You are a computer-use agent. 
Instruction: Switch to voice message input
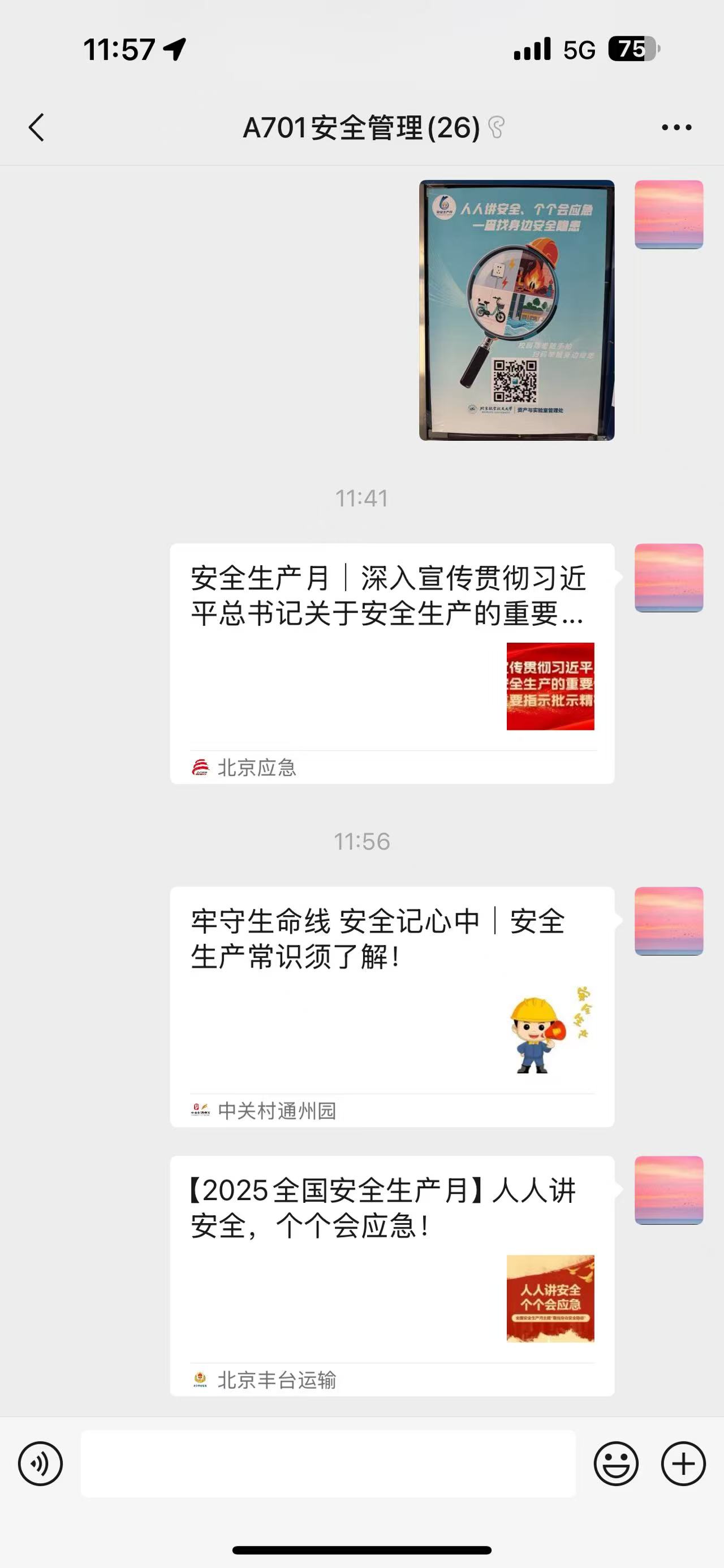coord(40,1464)
